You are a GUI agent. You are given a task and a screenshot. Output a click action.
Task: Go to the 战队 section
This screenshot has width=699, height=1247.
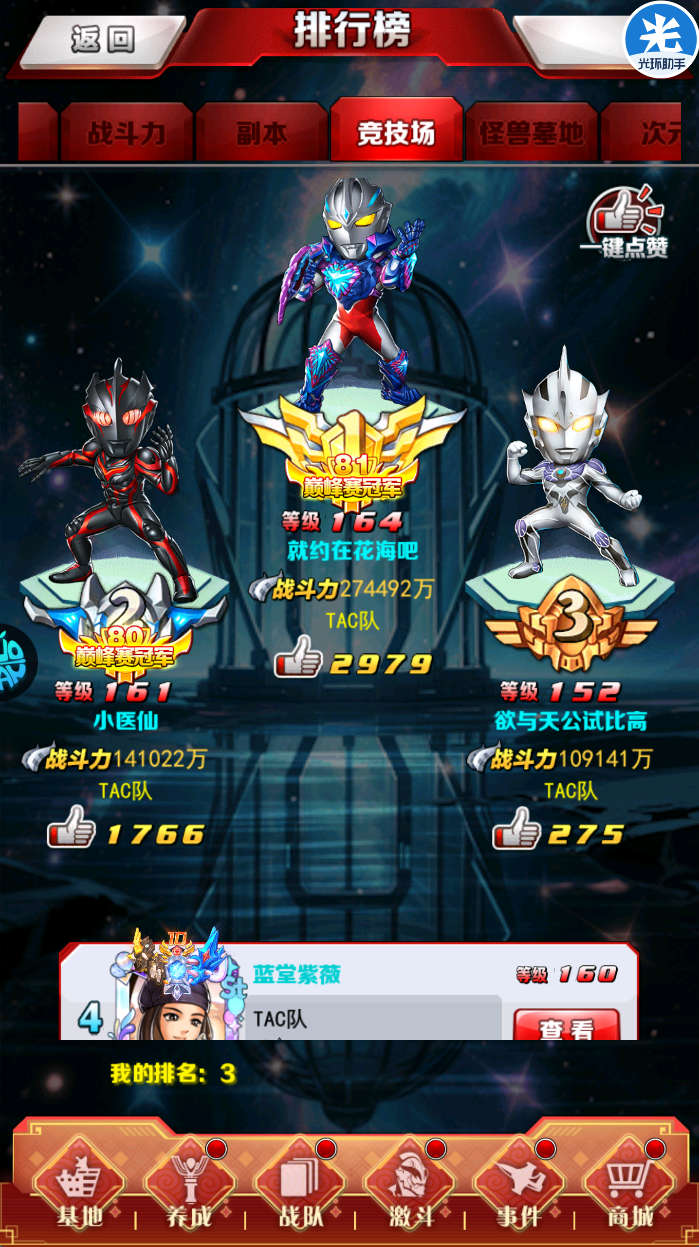coord(299,1190)
